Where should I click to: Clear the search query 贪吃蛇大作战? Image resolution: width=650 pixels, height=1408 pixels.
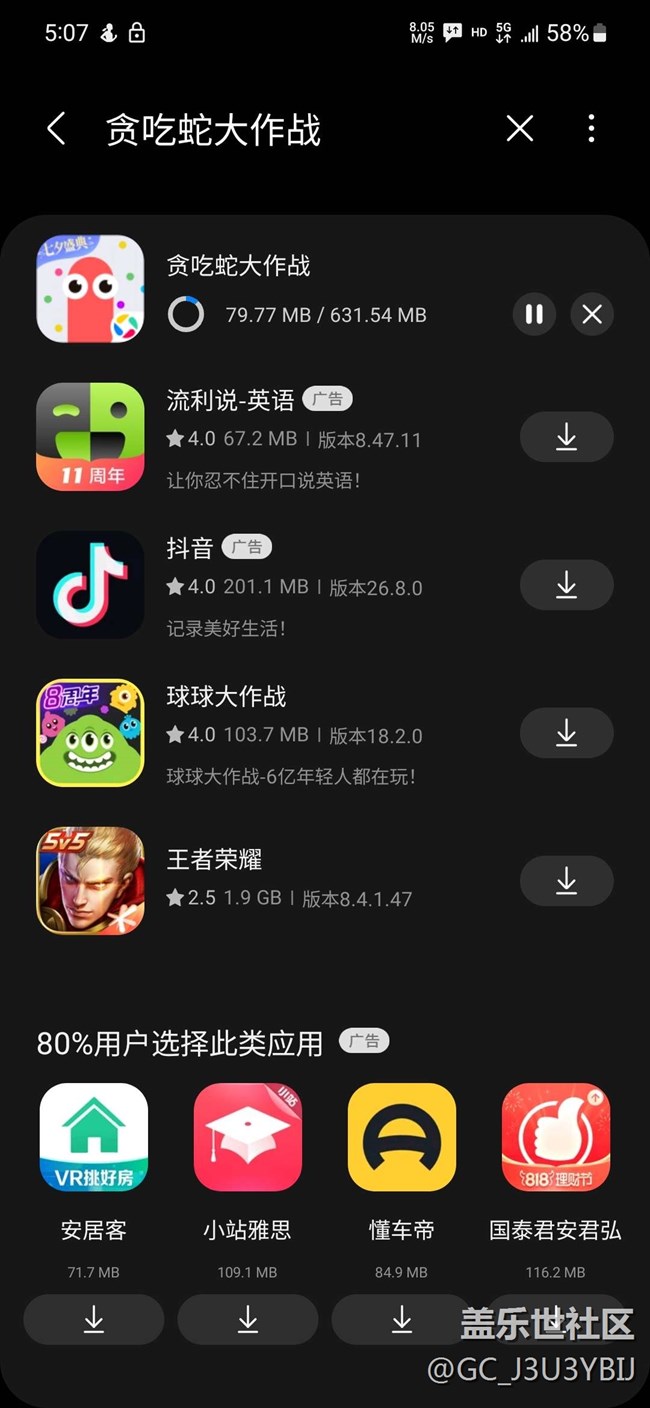pyautogui.click(x=519, y=129)
